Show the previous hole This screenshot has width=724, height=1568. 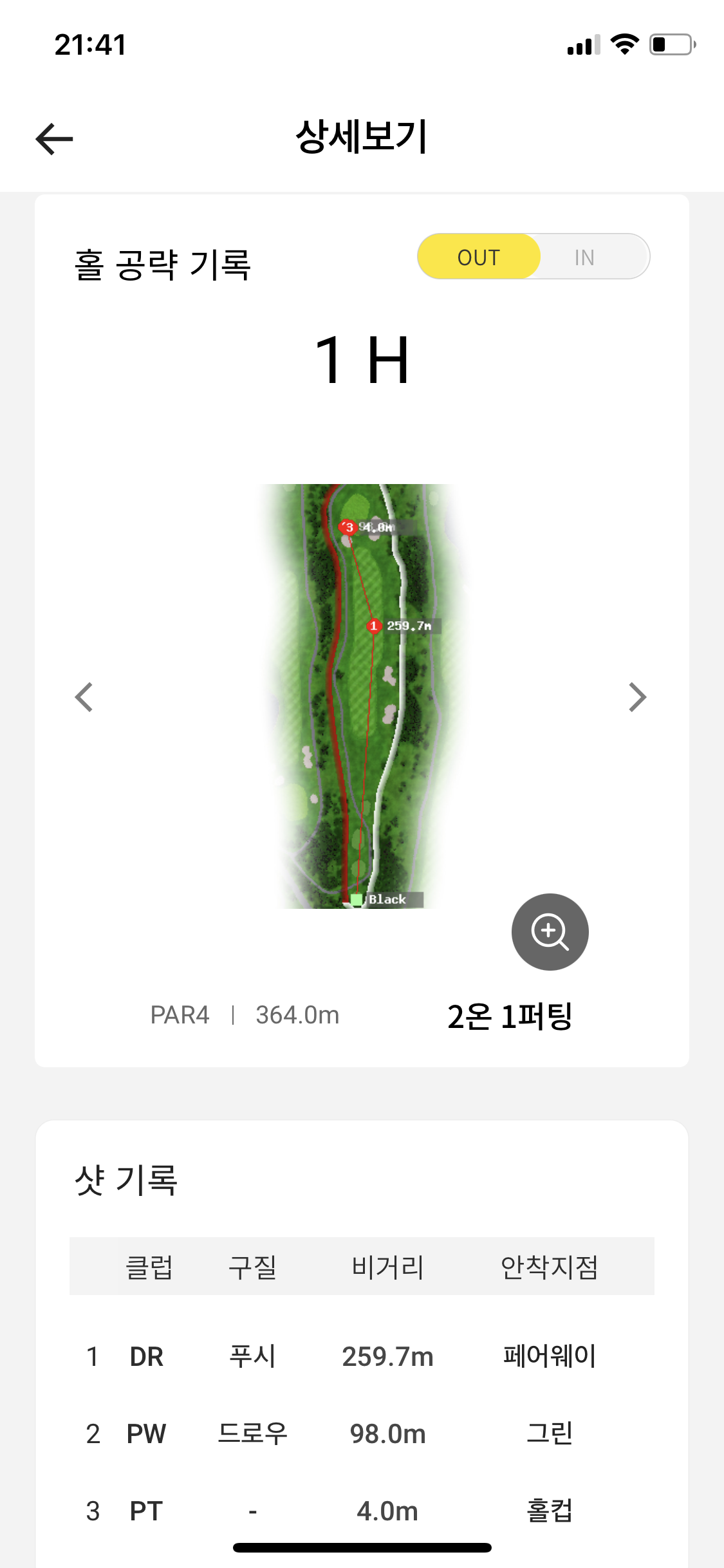(x=84, y=697)
